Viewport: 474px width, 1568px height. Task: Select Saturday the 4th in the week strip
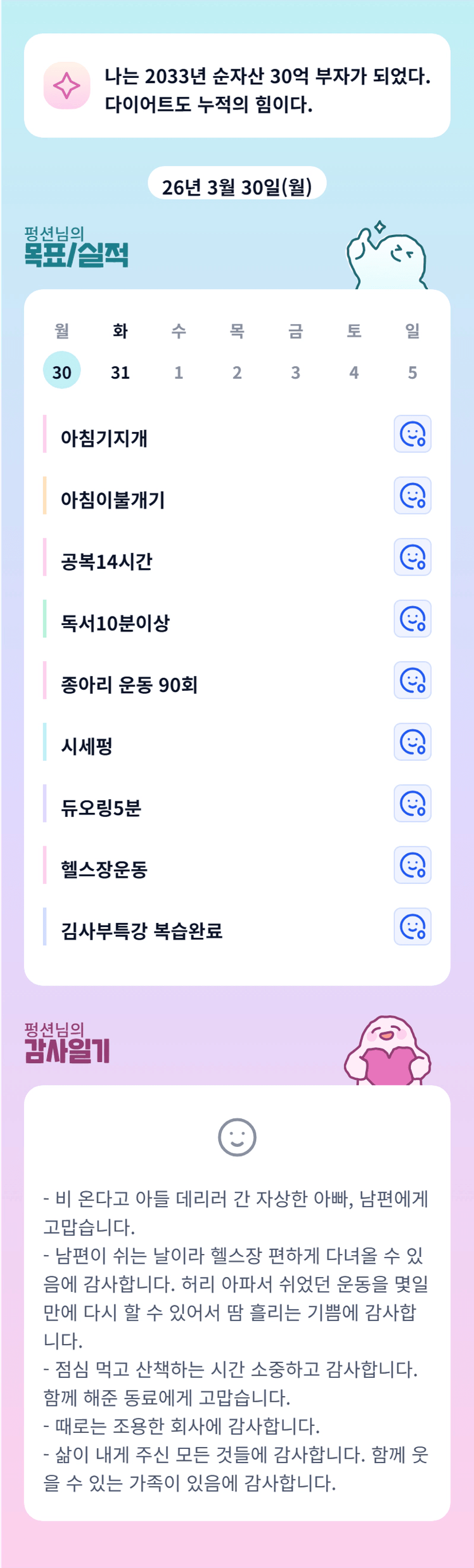point(354,371)
